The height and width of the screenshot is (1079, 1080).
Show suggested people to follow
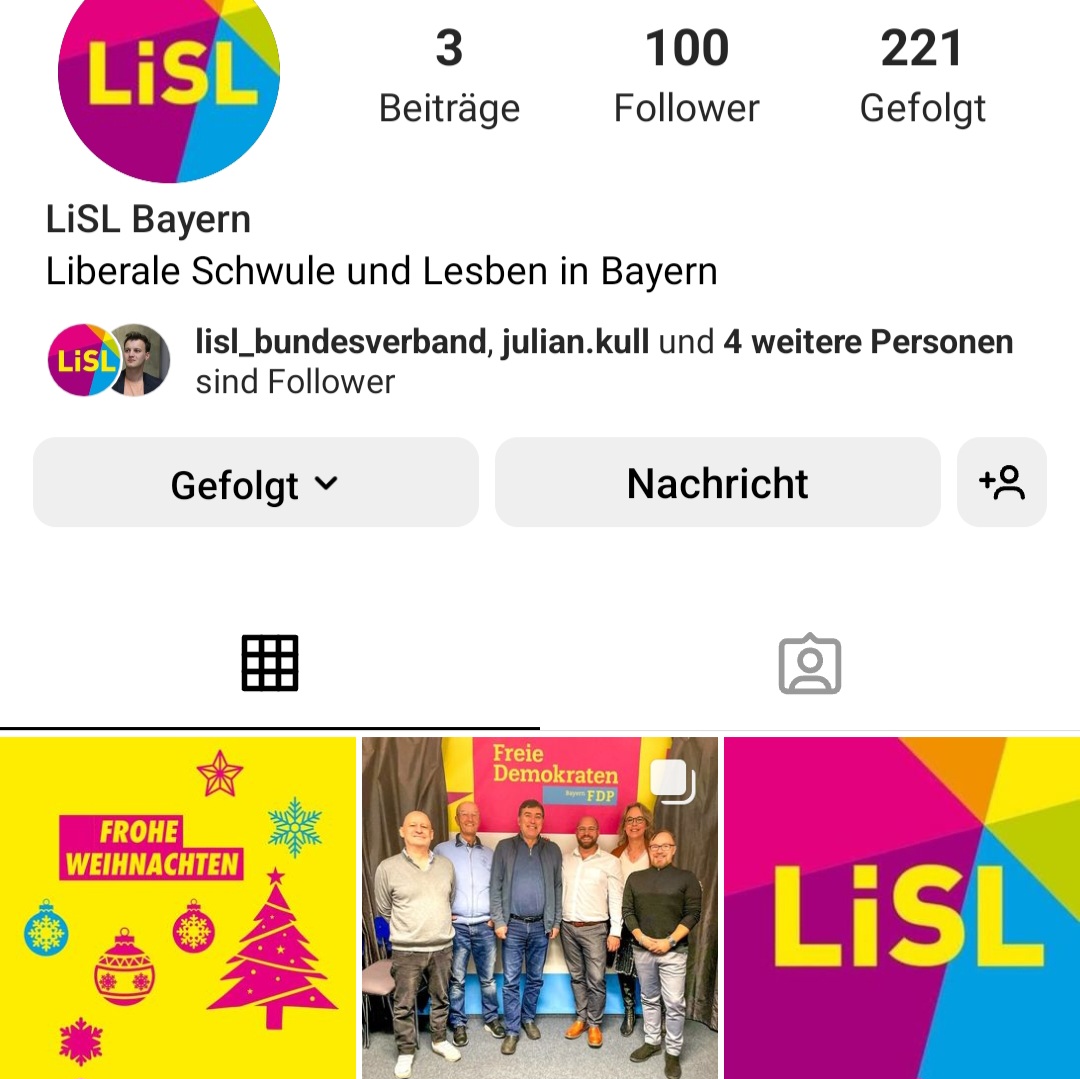pyautogui.click(x=1002, y=483)
